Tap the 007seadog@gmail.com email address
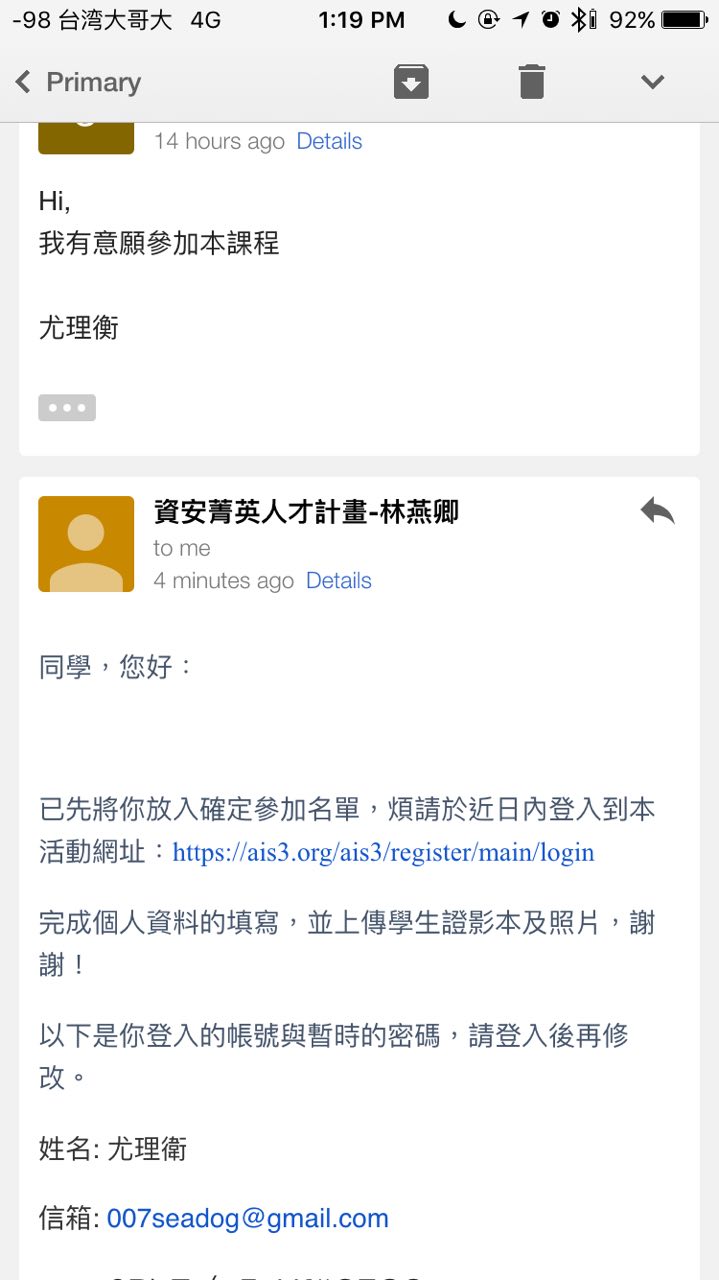 (247, 1219)
